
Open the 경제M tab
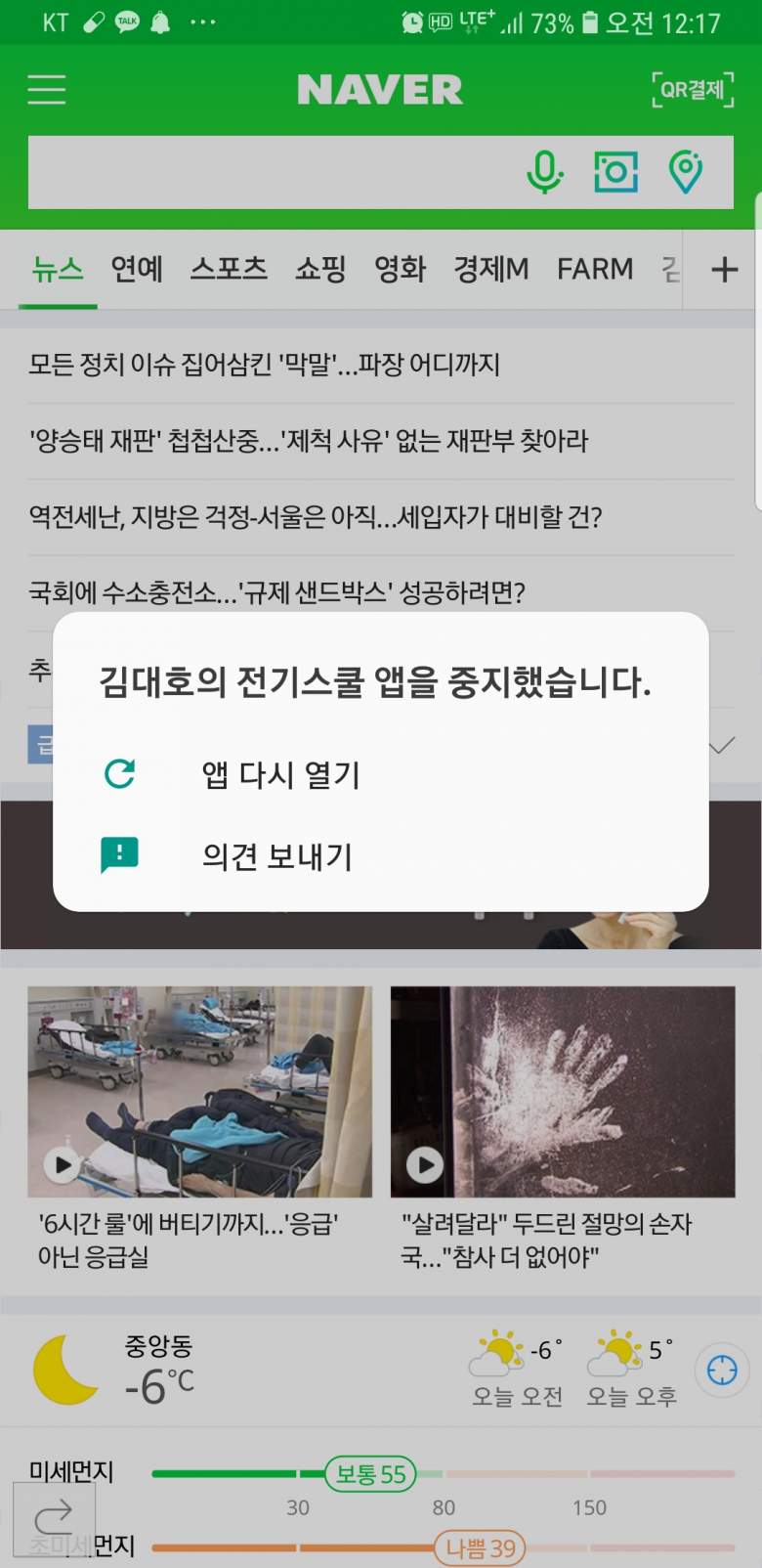coord(490,269)
